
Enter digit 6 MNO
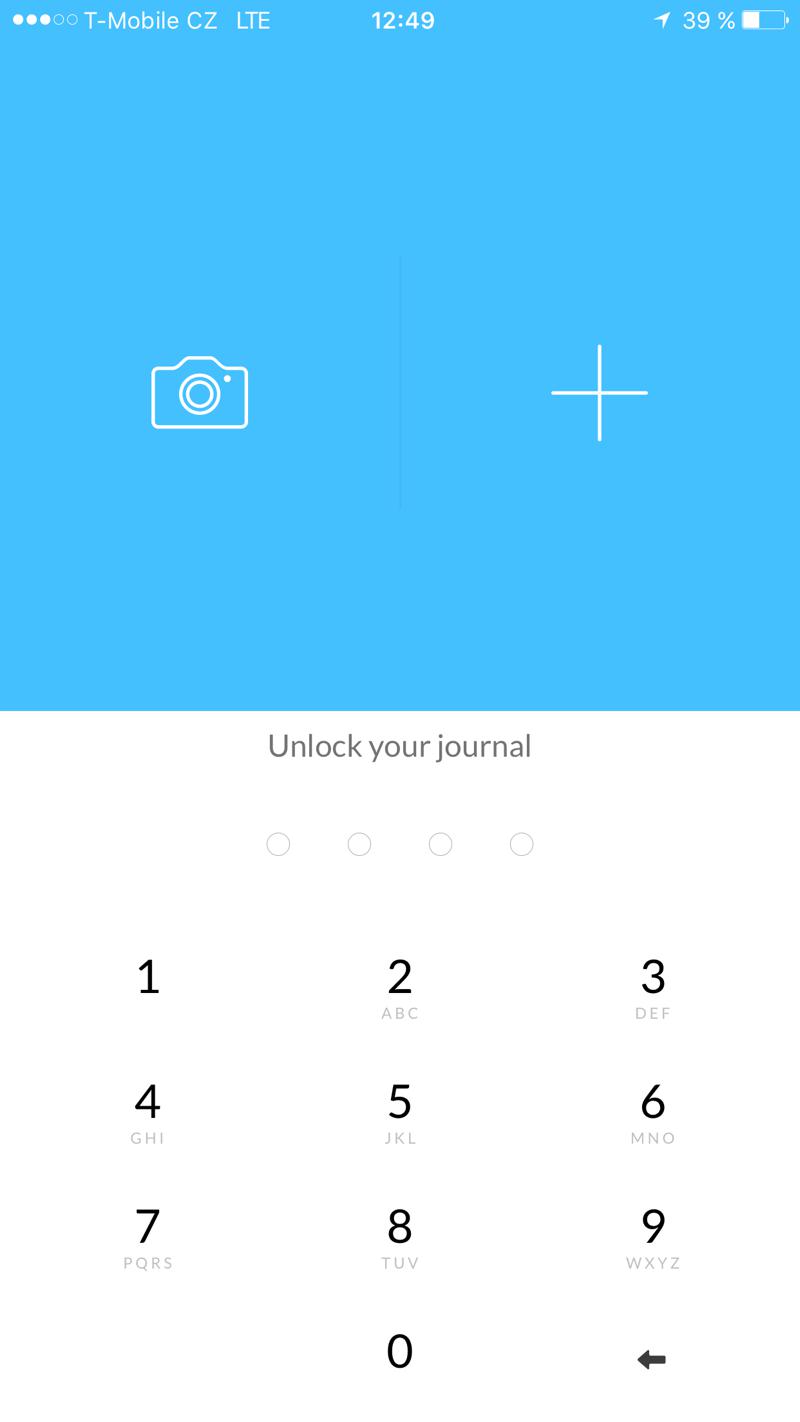coord(653,1112)
